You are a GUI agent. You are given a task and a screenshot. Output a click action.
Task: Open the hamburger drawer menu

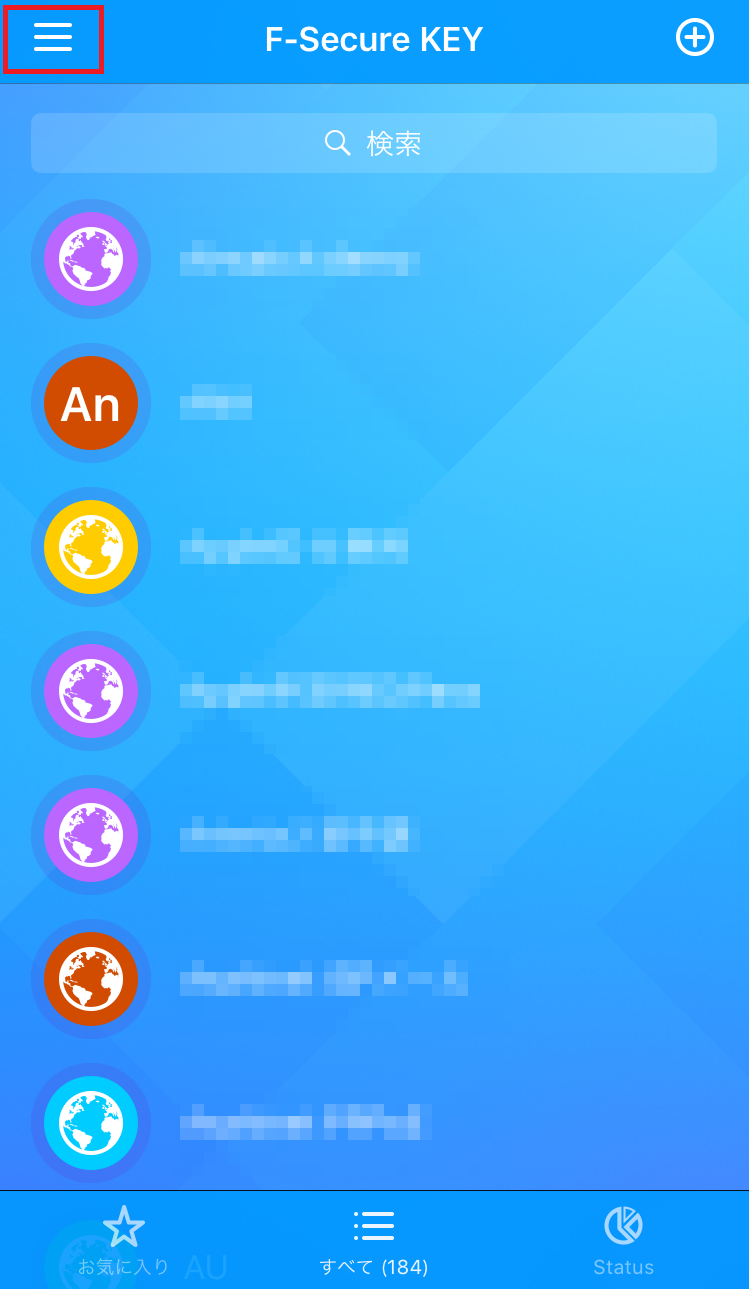click(x=53, y=38)
